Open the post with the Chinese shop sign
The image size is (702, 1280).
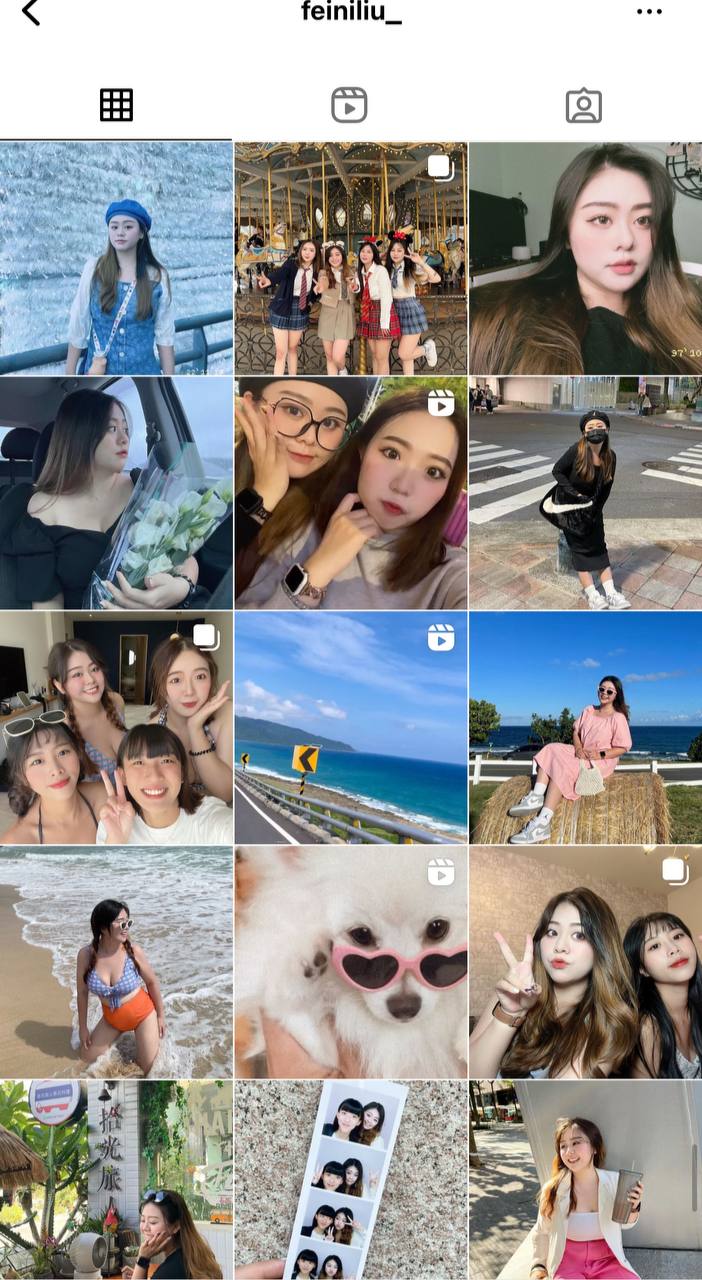[116, 1180]
